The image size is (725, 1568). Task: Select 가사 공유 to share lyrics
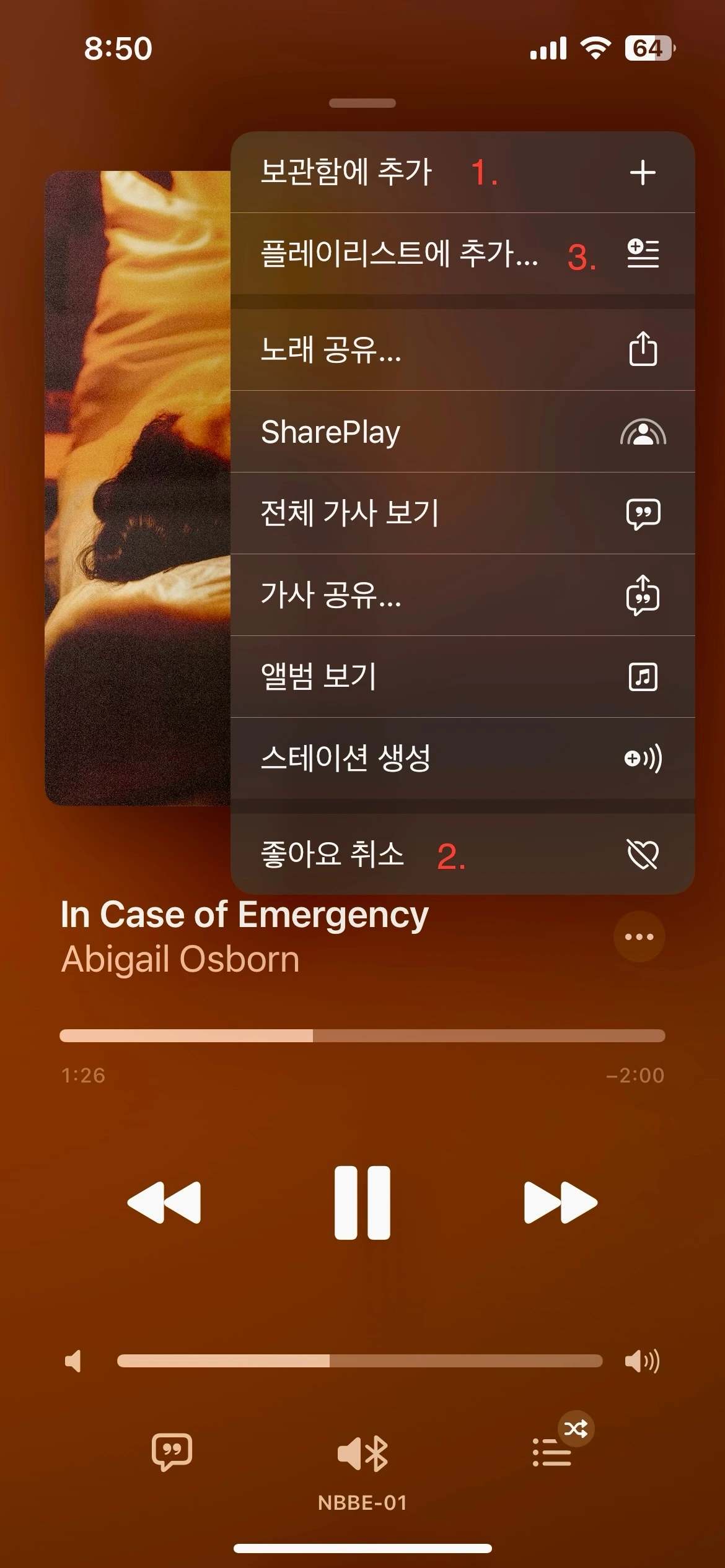click(462, 595)
